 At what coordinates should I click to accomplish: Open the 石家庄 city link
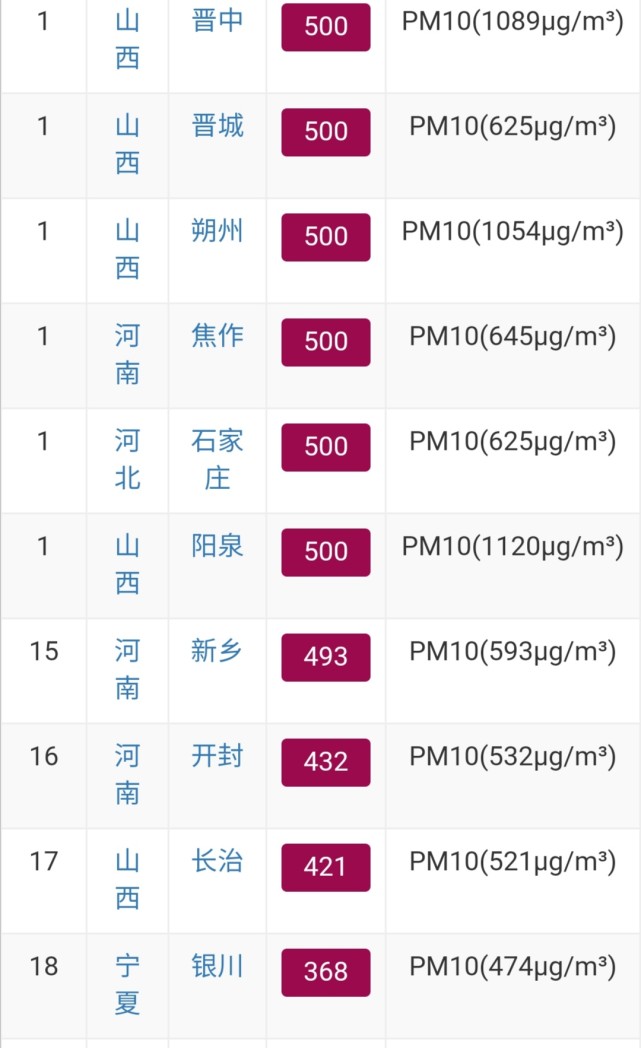(217, 459)
